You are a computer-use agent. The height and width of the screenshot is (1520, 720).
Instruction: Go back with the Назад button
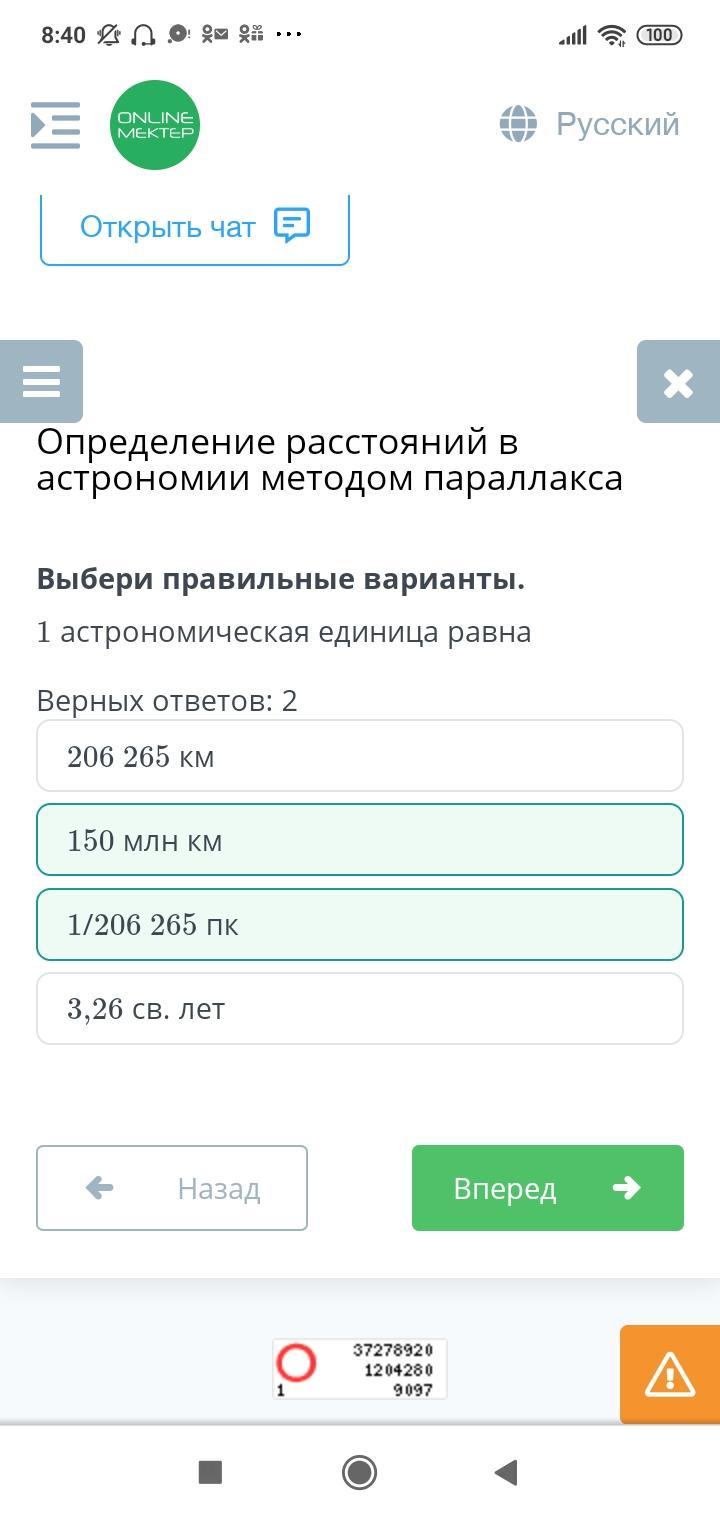(x=172, y=1188)
